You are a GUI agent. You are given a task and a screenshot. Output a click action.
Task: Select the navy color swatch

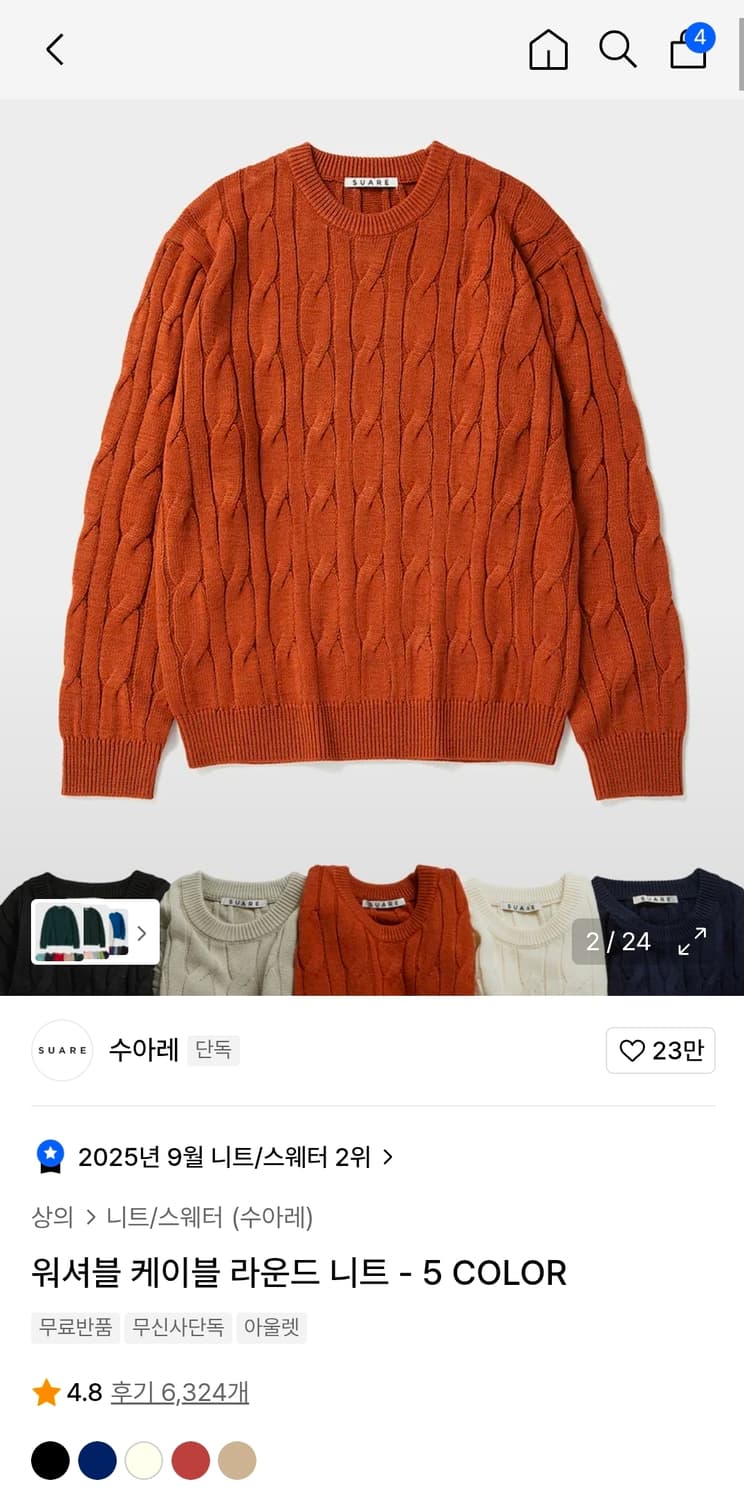[x=98, y=1461]
